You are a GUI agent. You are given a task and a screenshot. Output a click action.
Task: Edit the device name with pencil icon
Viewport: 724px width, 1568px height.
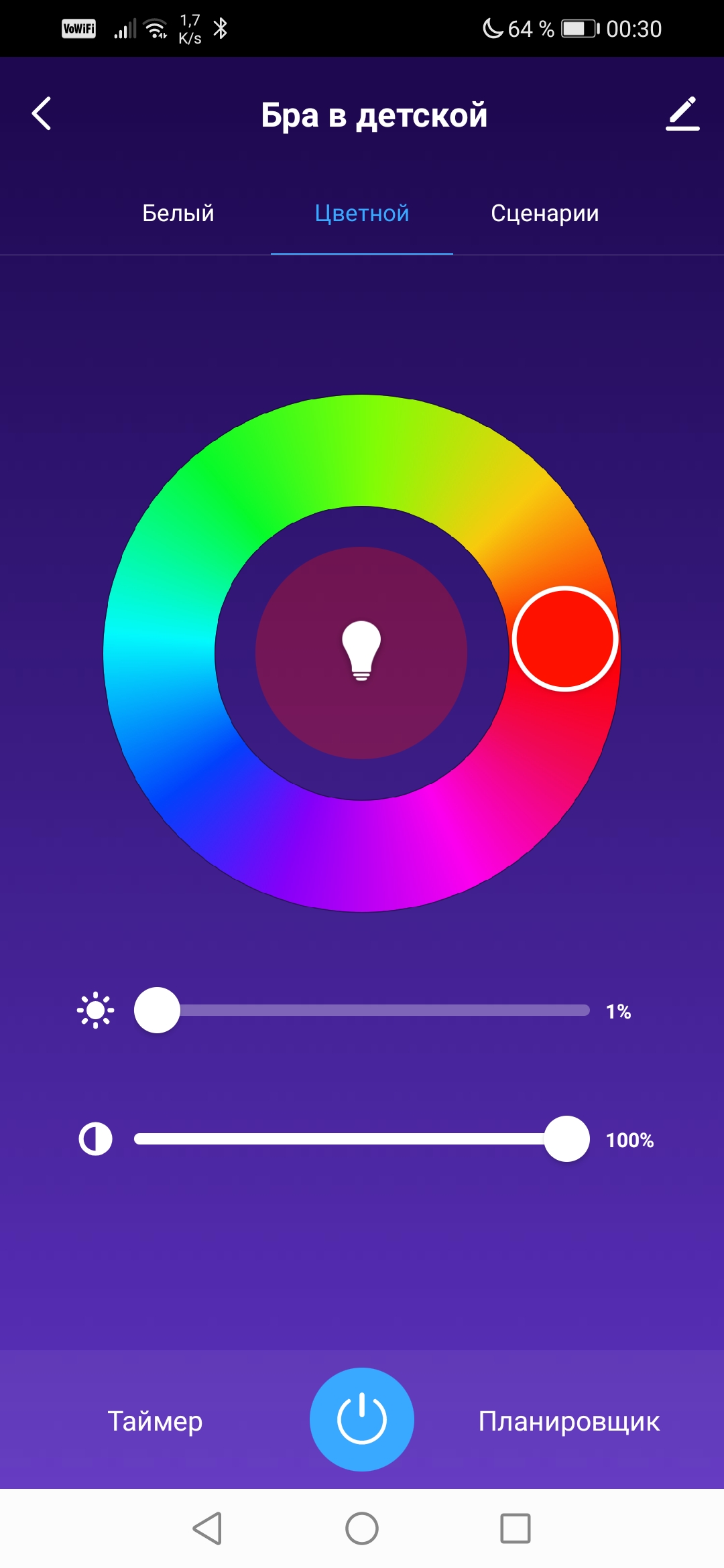click(682, 113)
